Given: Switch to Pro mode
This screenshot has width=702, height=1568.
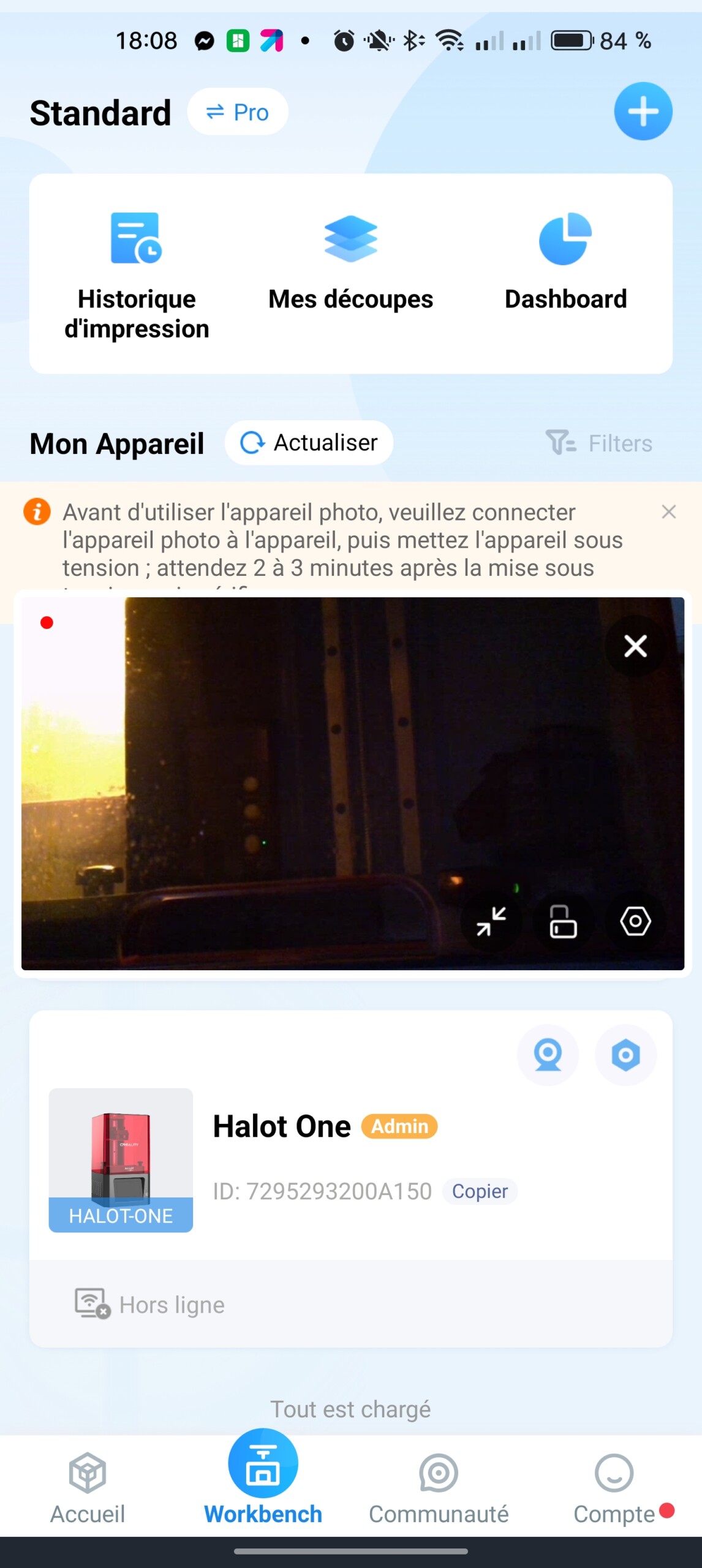Looking at the screenshot, I should (238, 112).
